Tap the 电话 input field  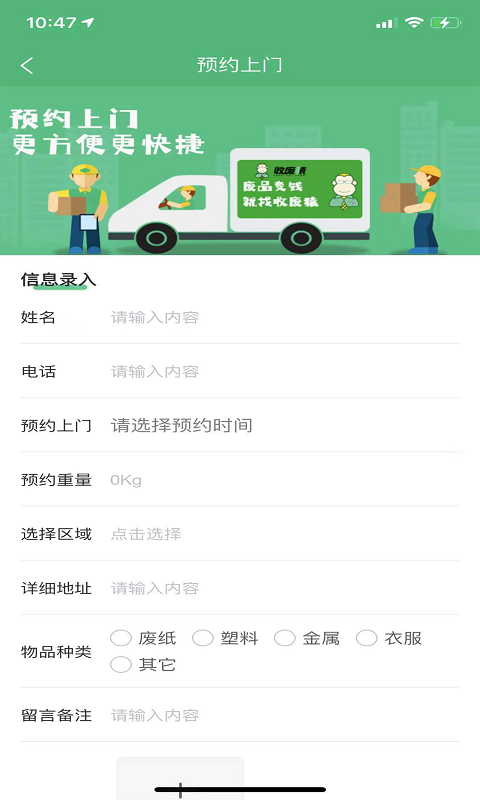[285, 371]
